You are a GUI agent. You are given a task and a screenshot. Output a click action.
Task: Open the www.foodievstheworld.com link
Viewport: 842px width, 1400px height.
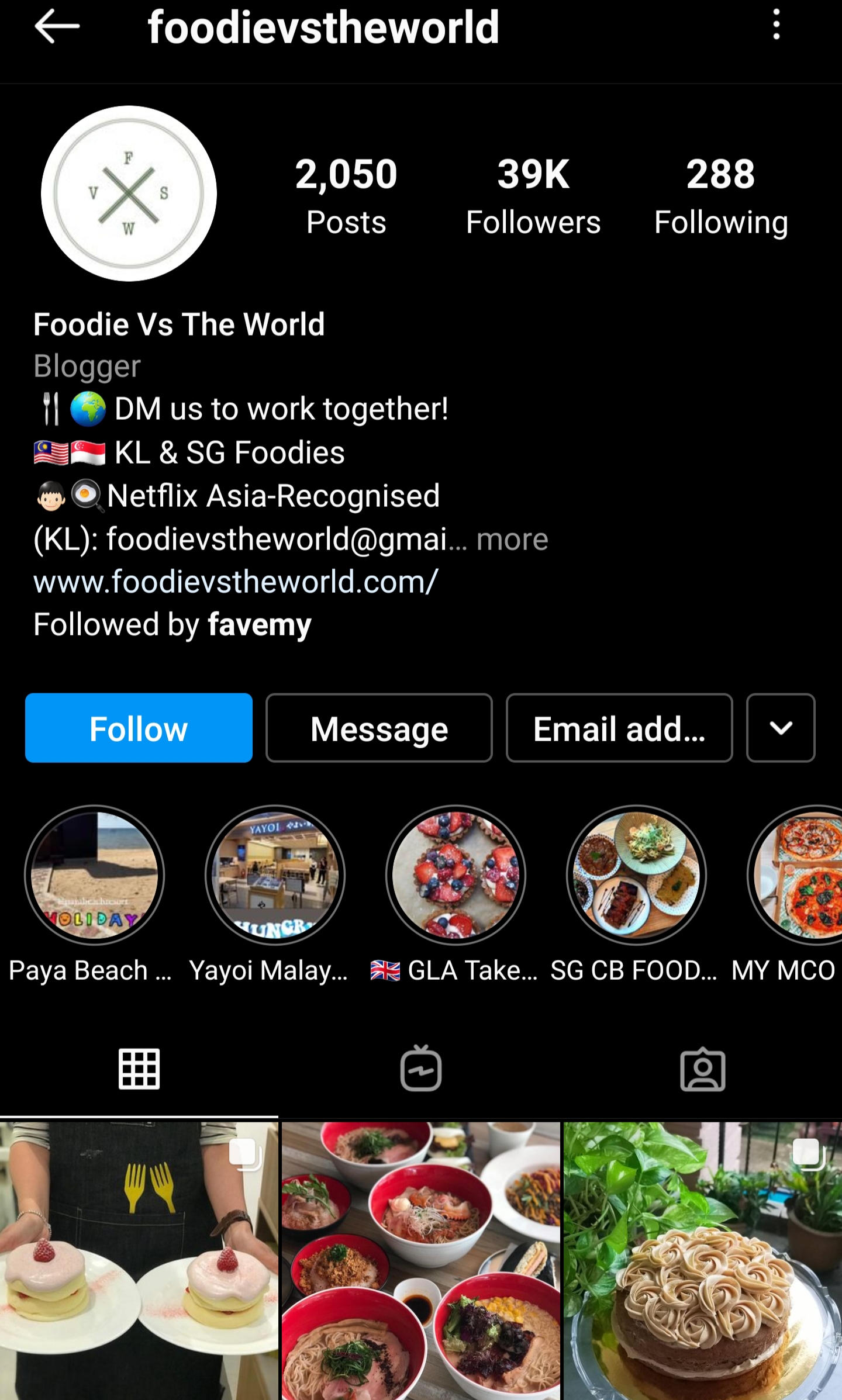[x=236, y=582]
